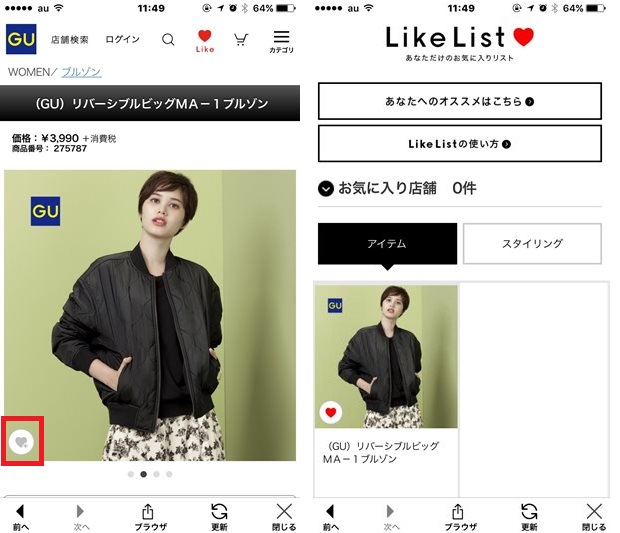Open the shopping cart icon
This screenshot has width=620, height=533.
(x=241, y=40)
